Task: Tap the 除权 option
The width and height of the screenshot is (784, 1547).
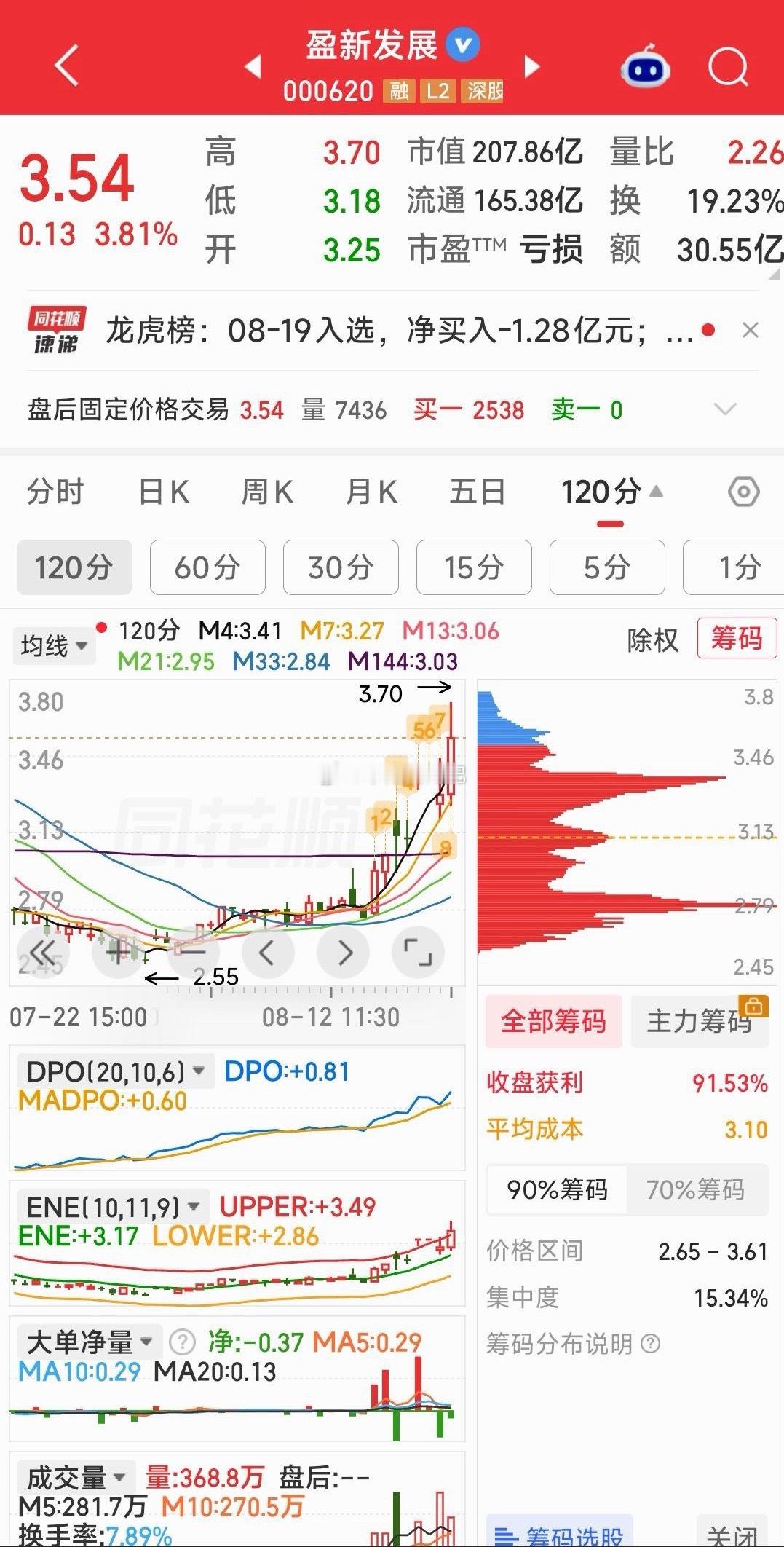Action: point(653,640)
